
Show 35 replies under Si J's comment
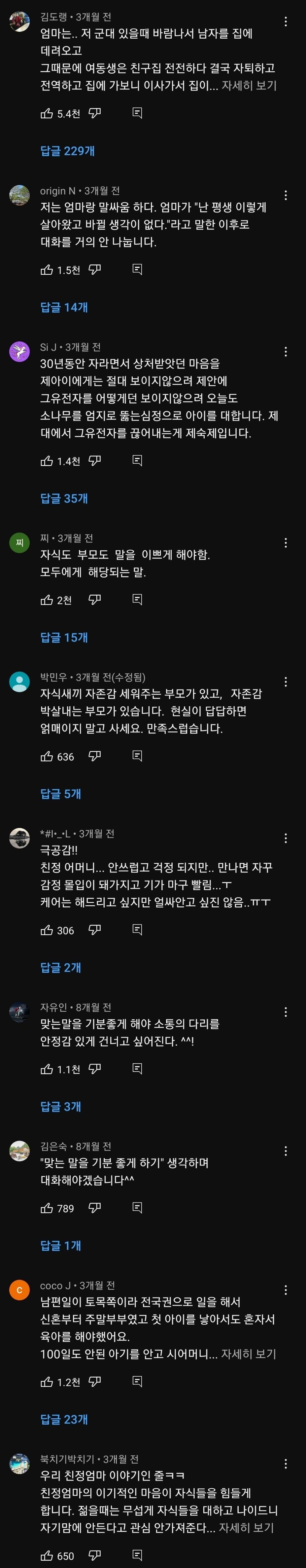(x=64, y=498)
